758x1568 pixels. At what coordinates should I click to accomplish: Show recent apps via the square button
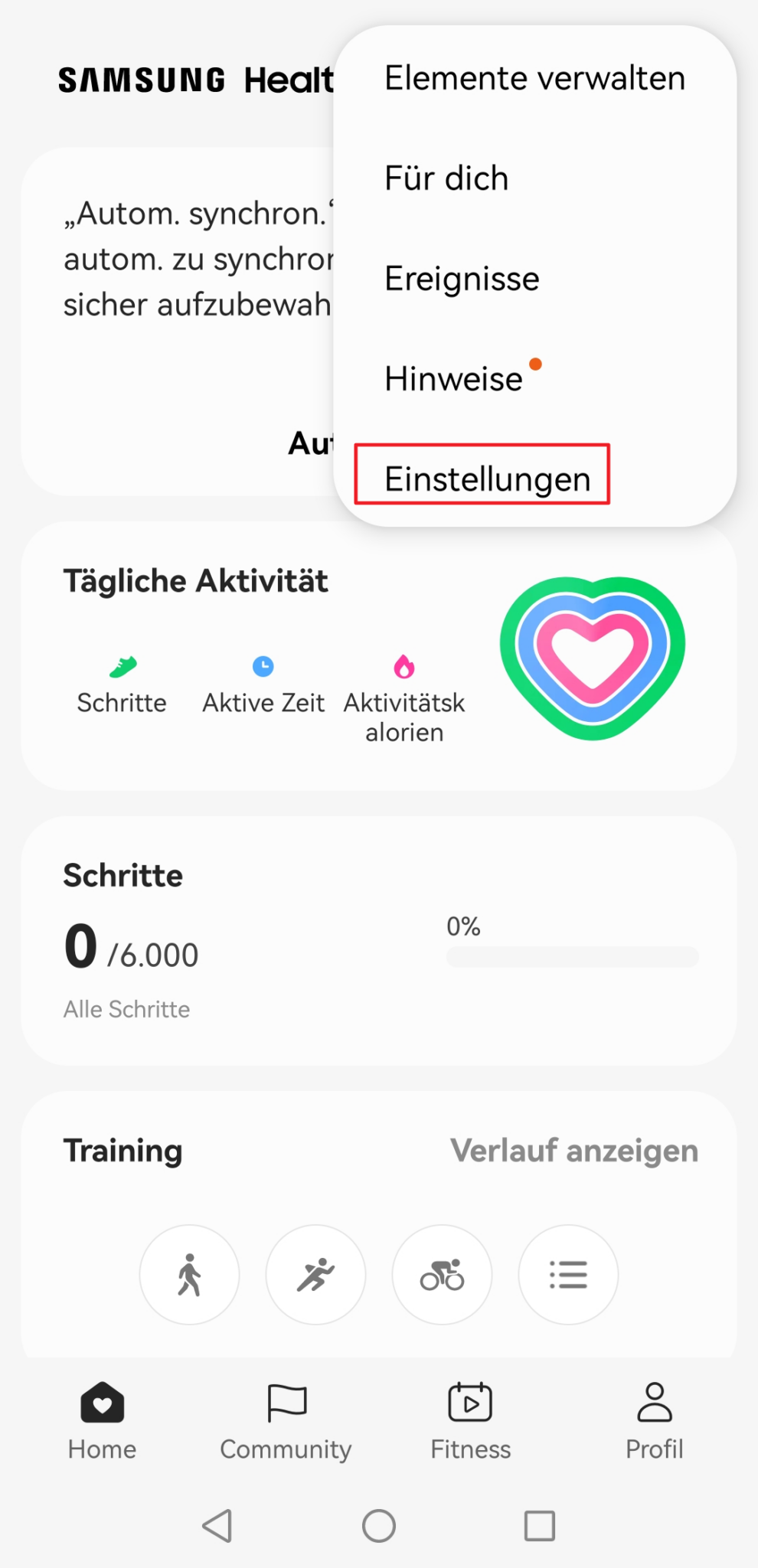[539, 1526]
